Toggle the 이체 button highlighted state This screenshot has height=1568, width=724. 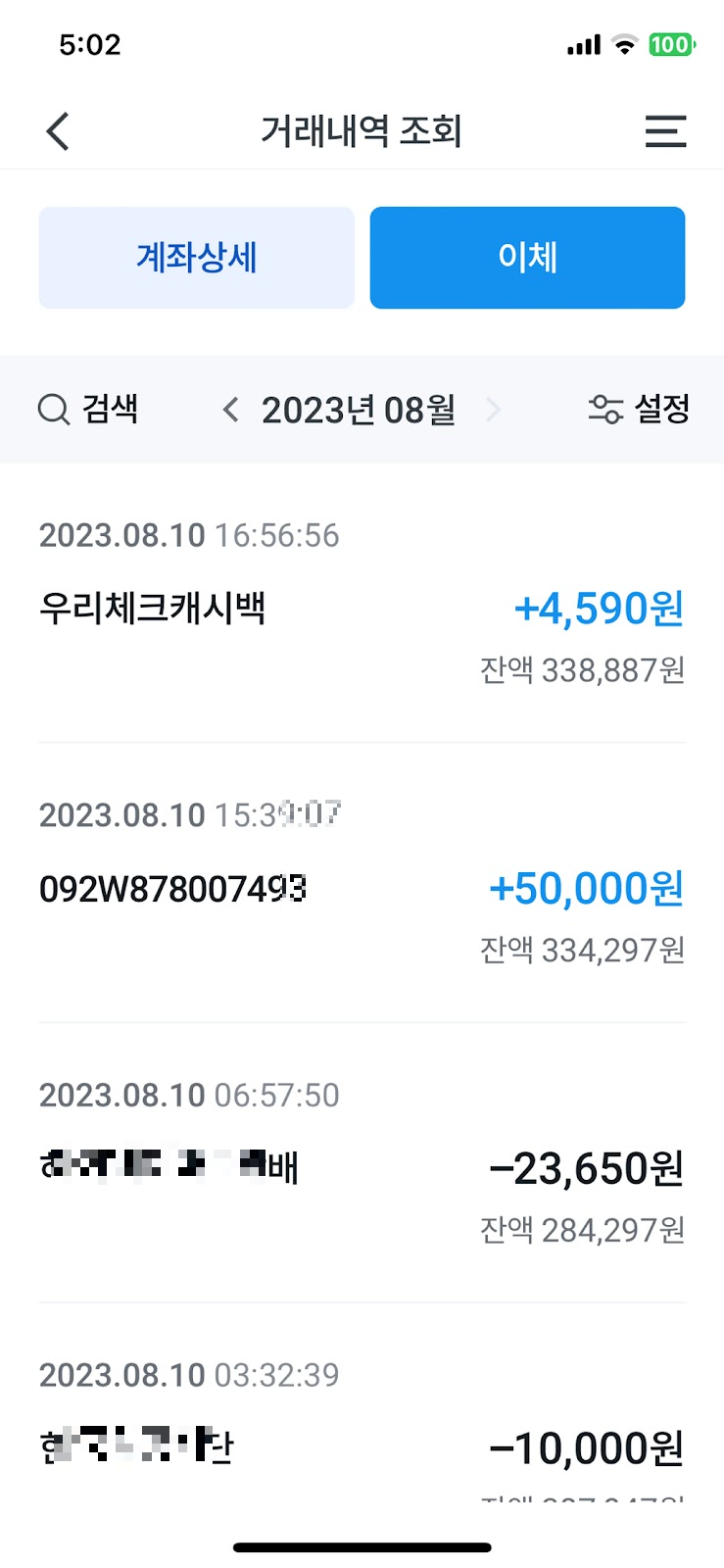click(526, 257)
